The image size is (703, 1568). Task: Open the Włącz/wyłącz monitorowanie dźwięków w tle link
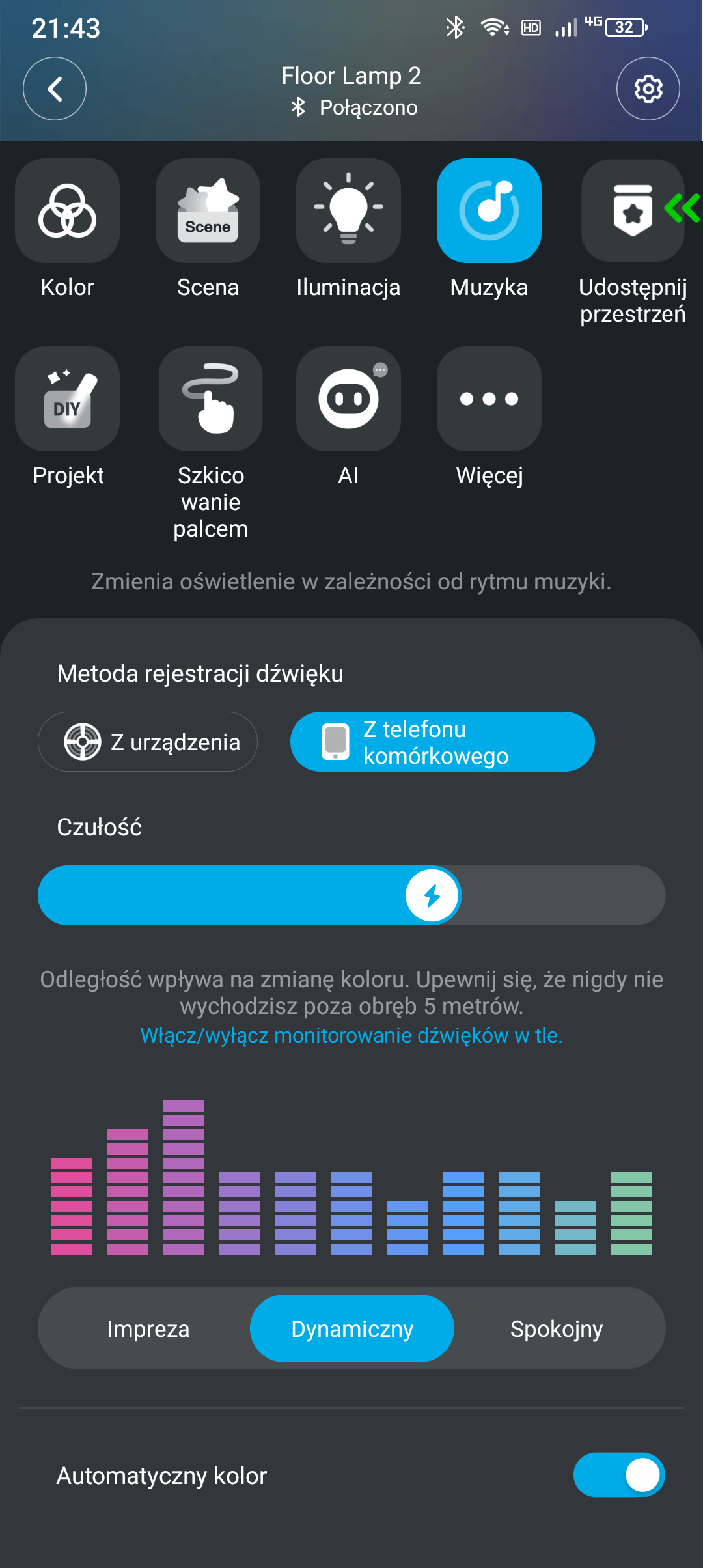point(351,1035)
